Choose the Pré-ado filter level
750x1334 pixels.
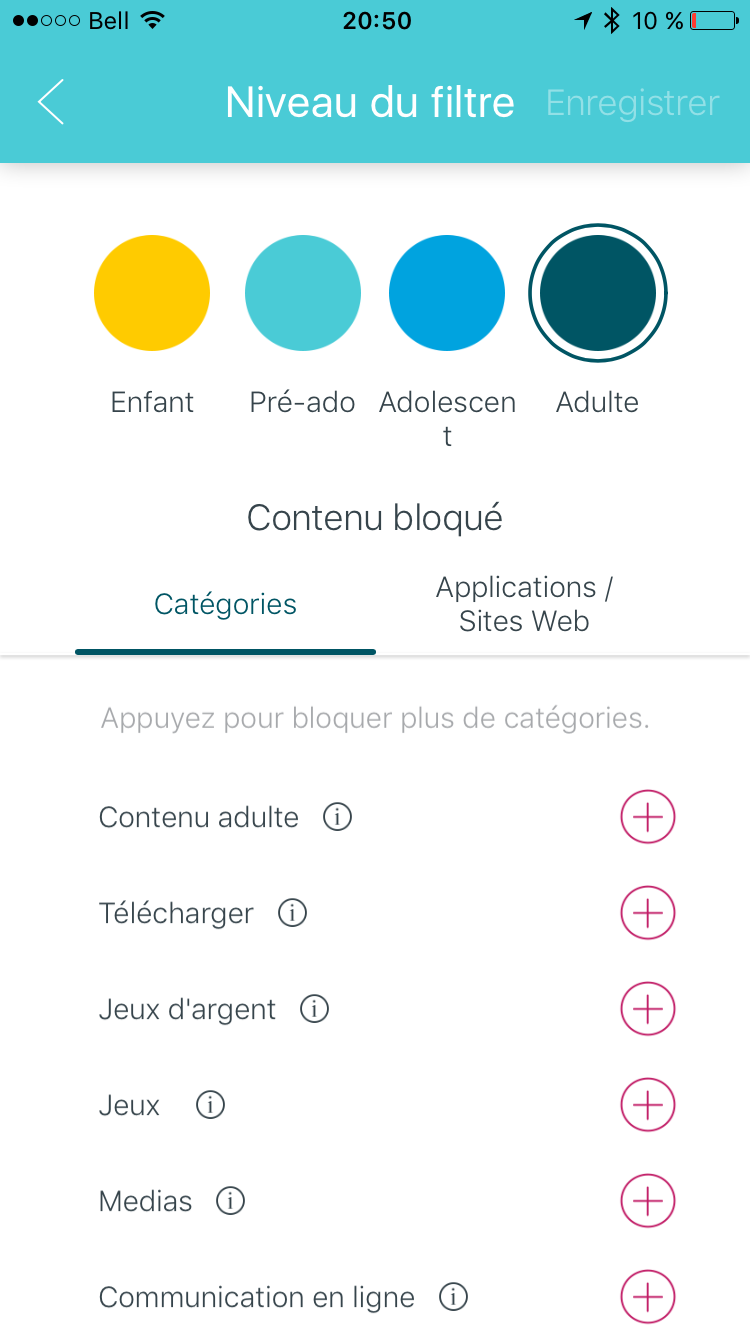pyautogui.click(x=303, y=293)
